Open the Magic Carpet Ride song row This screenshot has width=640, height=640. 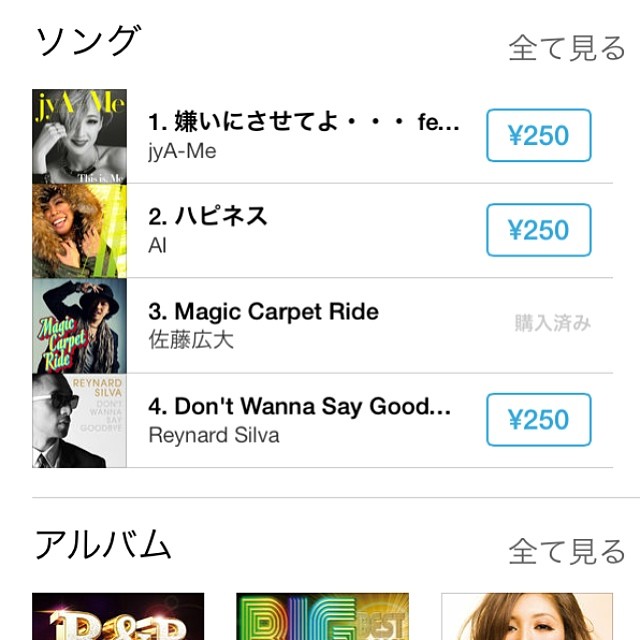click(x=300, y=325)
